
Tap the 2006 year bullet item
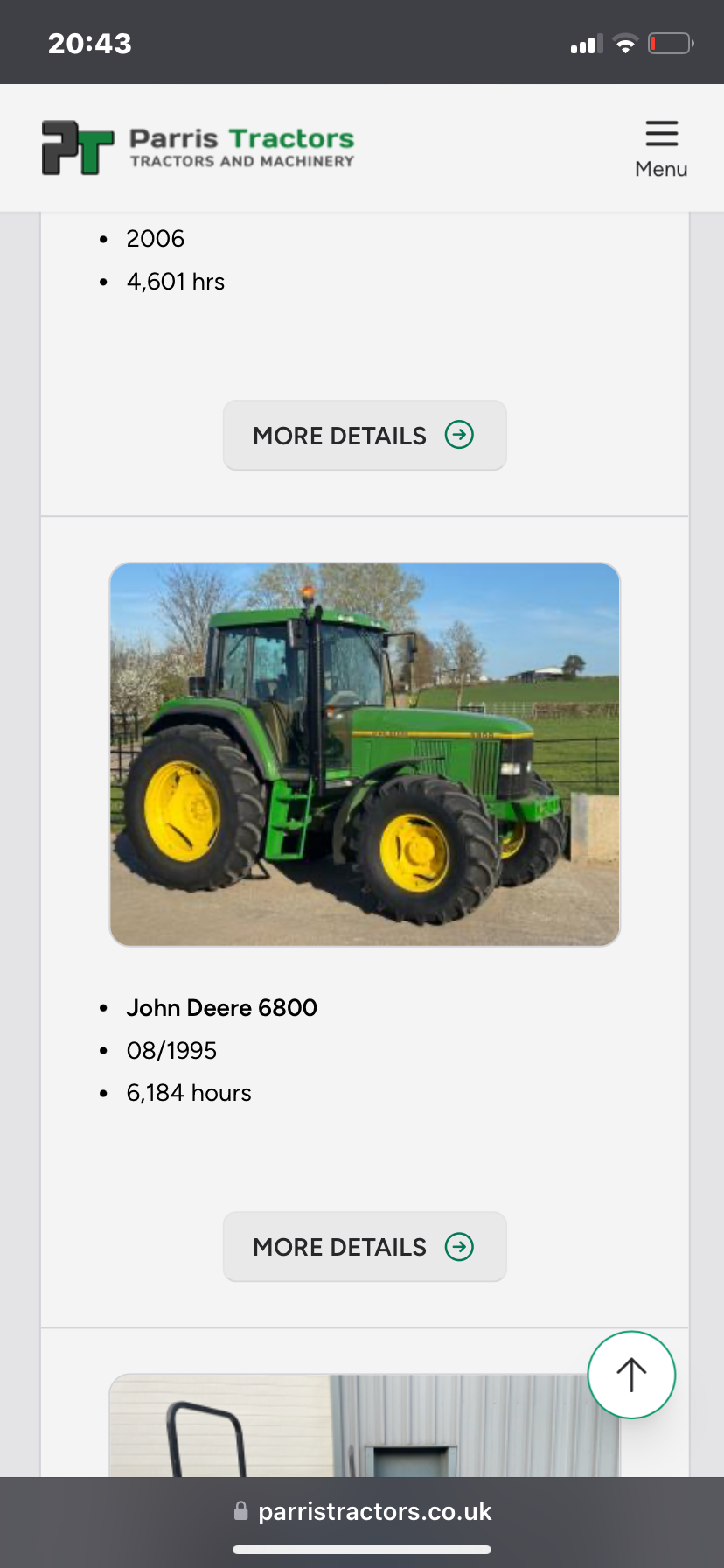tap(156, 238)
